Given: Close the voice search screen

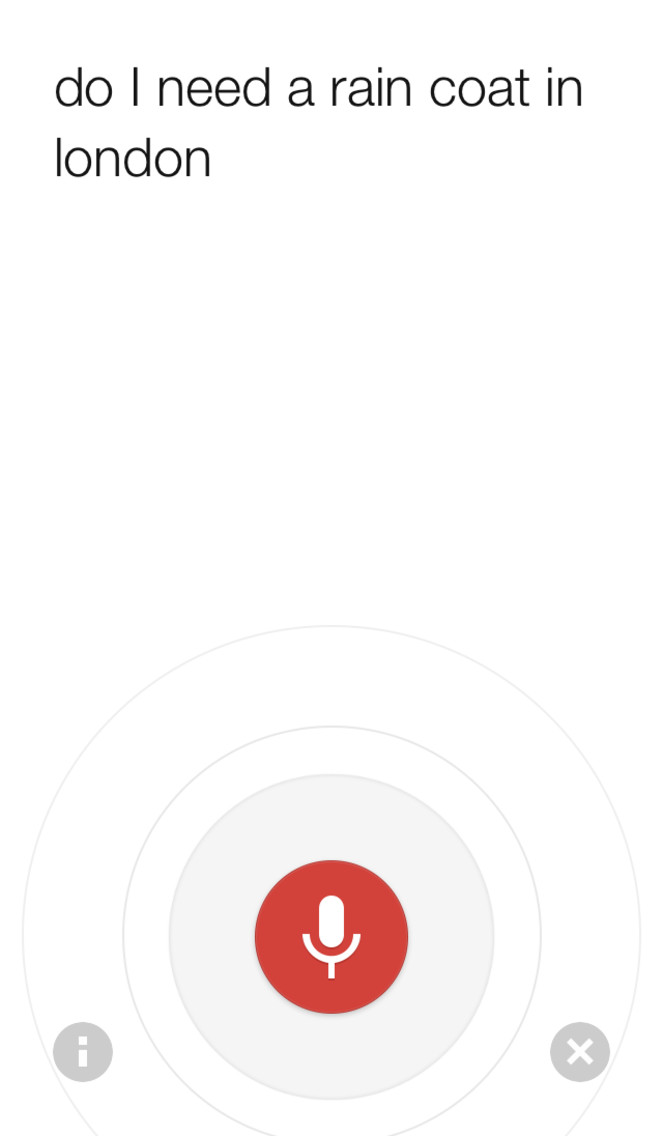Looking at the screenshot, I should (x=580, y=1051).
